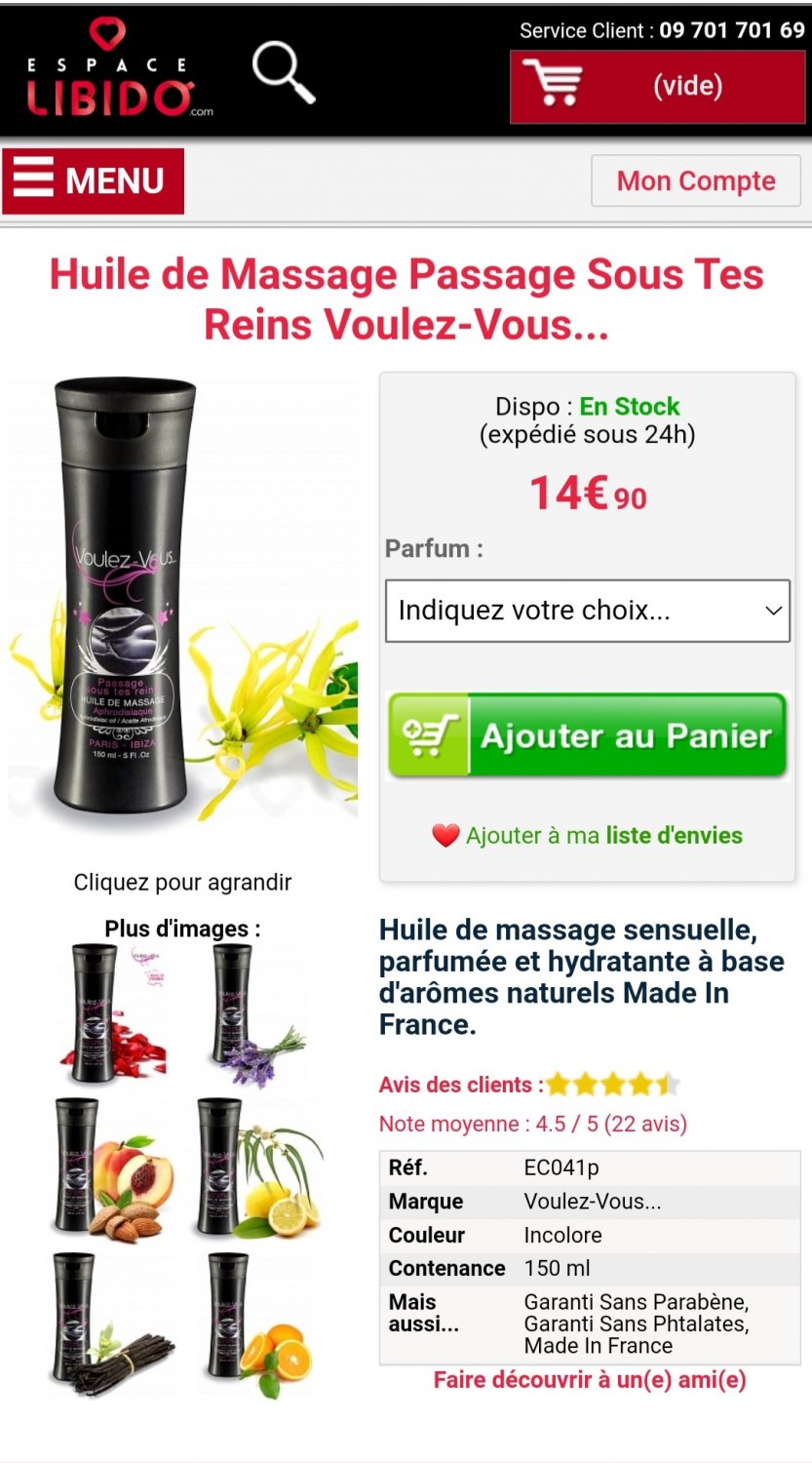View the orange bottle image

pyautogui.click(x=257, y=1323)
